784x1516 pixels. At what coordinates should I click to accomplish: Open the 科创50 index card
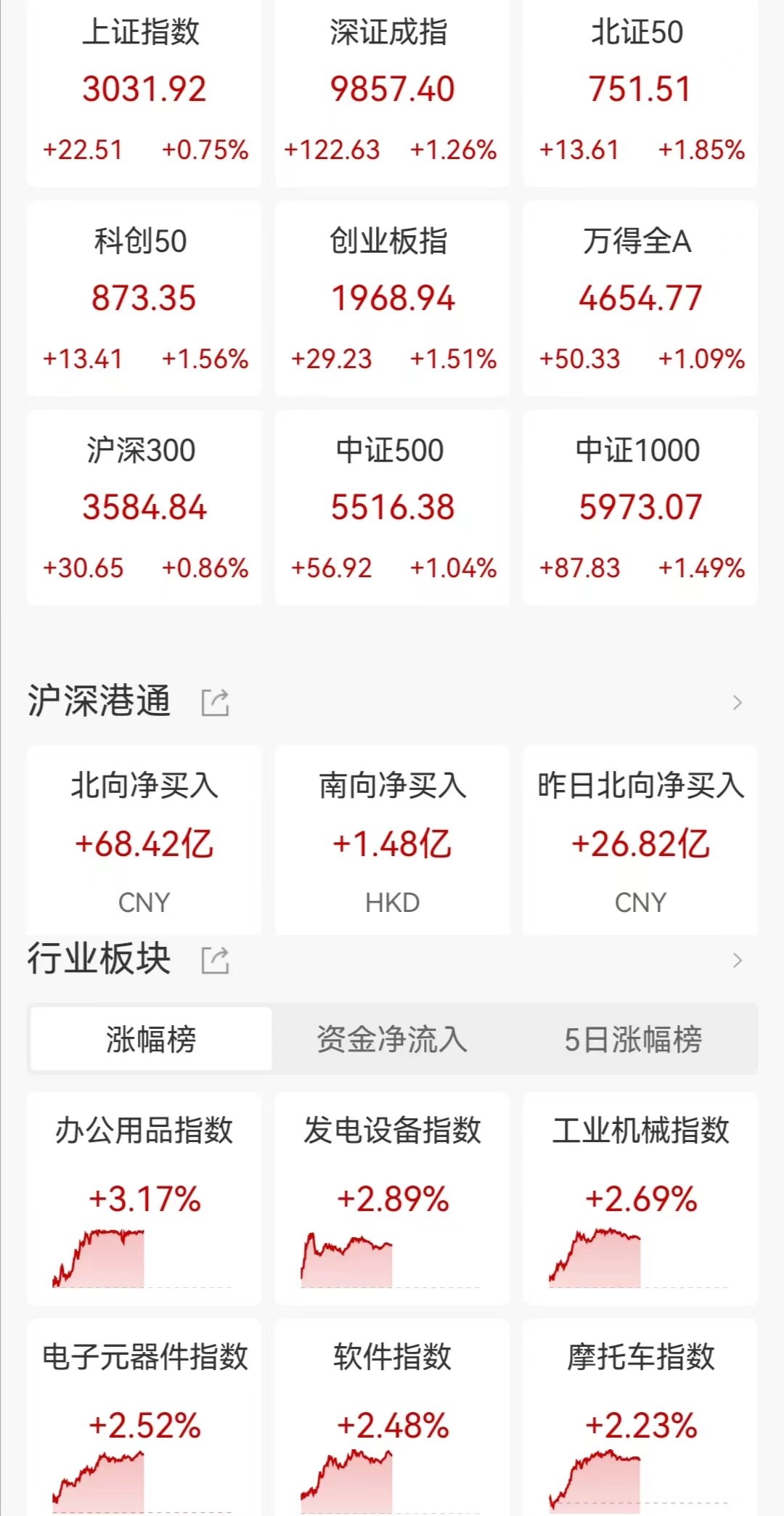click(144, 298)
